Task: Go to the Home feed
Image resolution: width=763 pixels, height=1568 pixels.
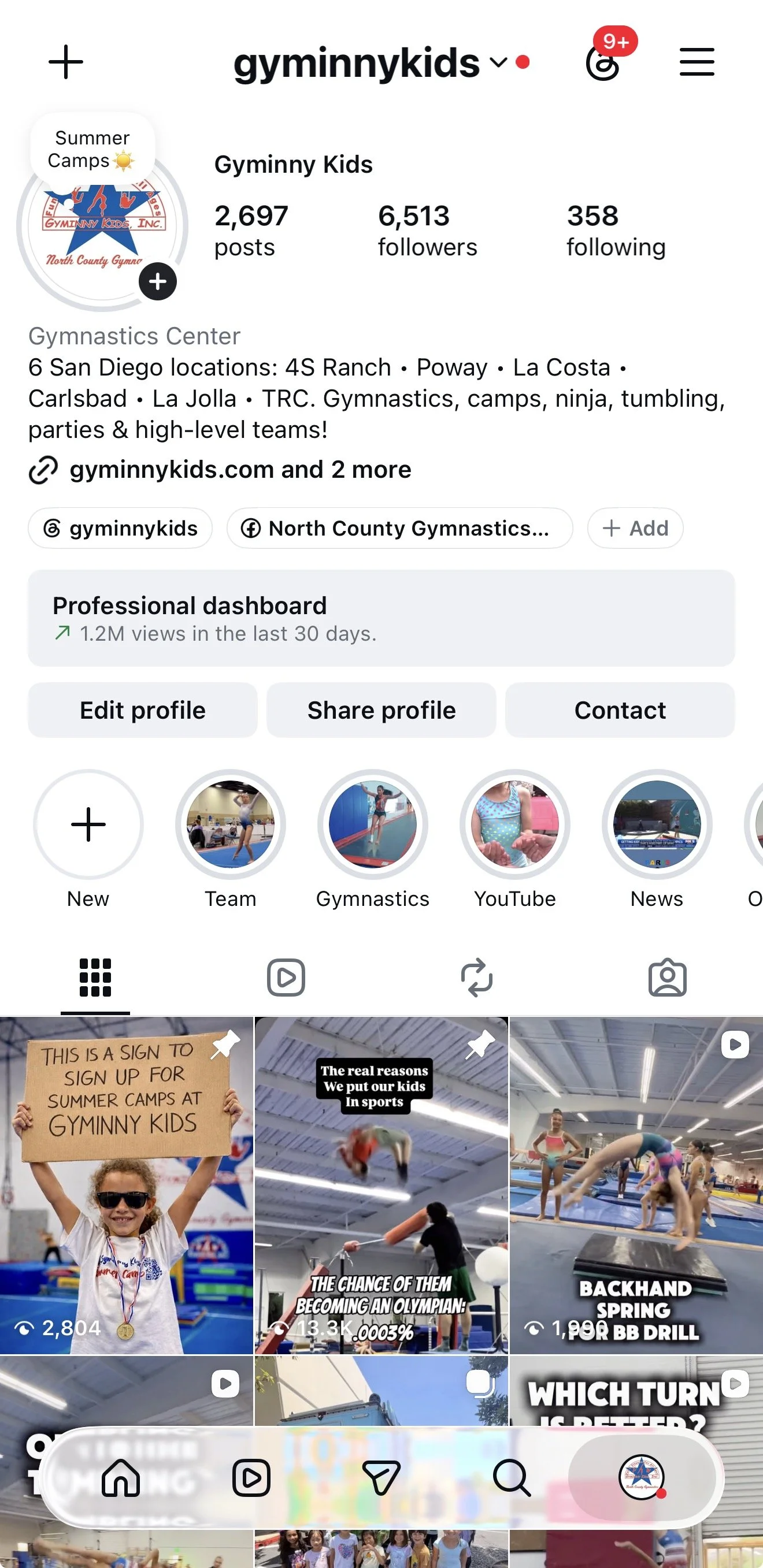Action: pyautogui.click(x=121, y=1478)
